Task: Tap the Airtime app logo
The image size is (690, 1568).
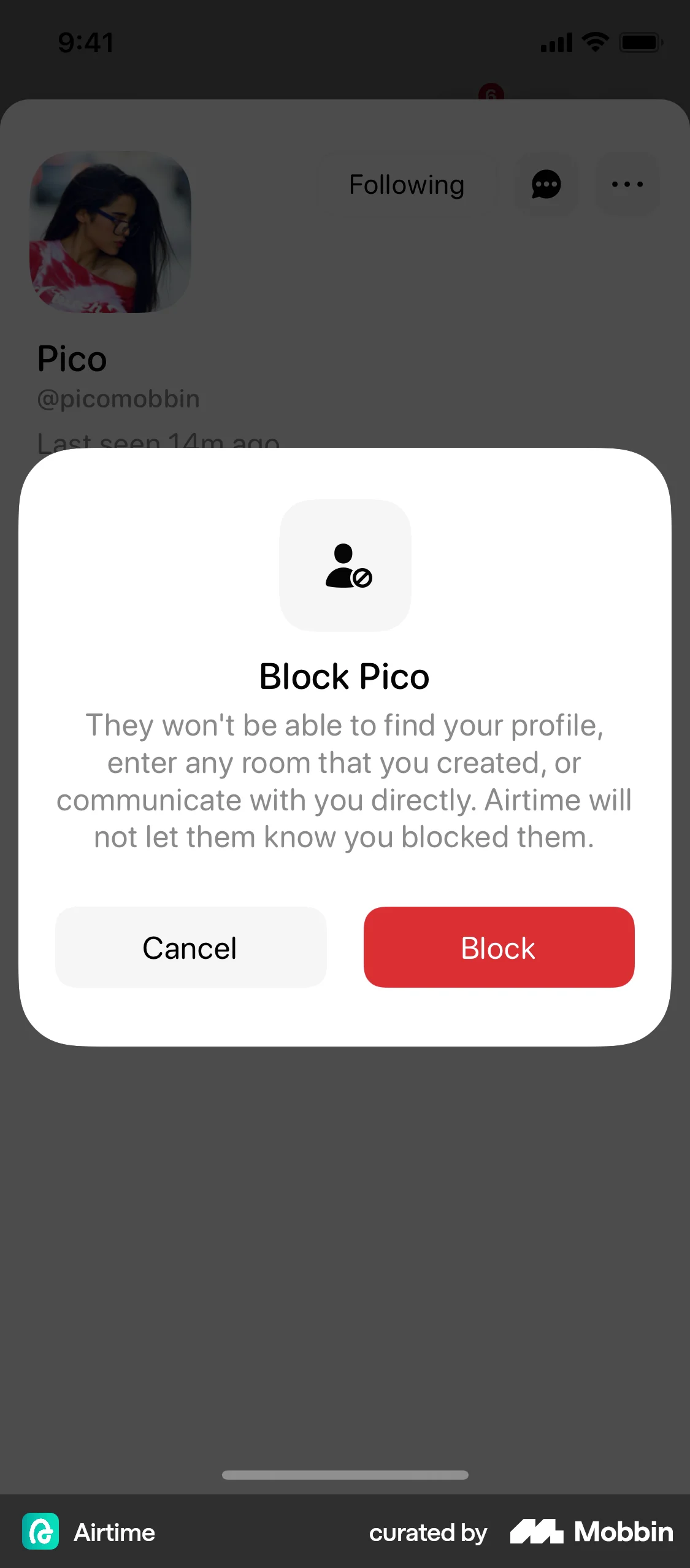Action: 40,1532
